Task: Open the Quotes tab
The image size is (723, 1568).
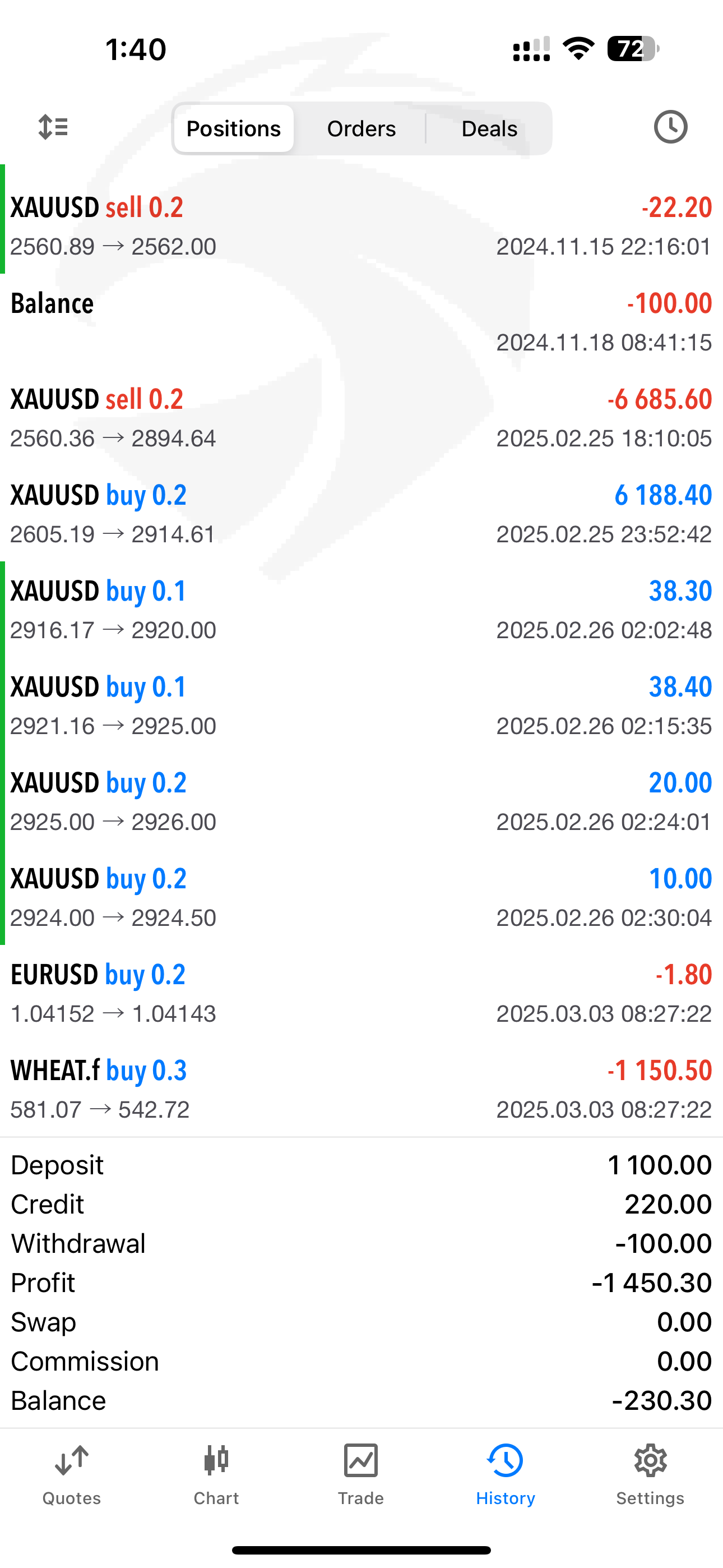Action: pyautogui.click(x=72, y=1474)
